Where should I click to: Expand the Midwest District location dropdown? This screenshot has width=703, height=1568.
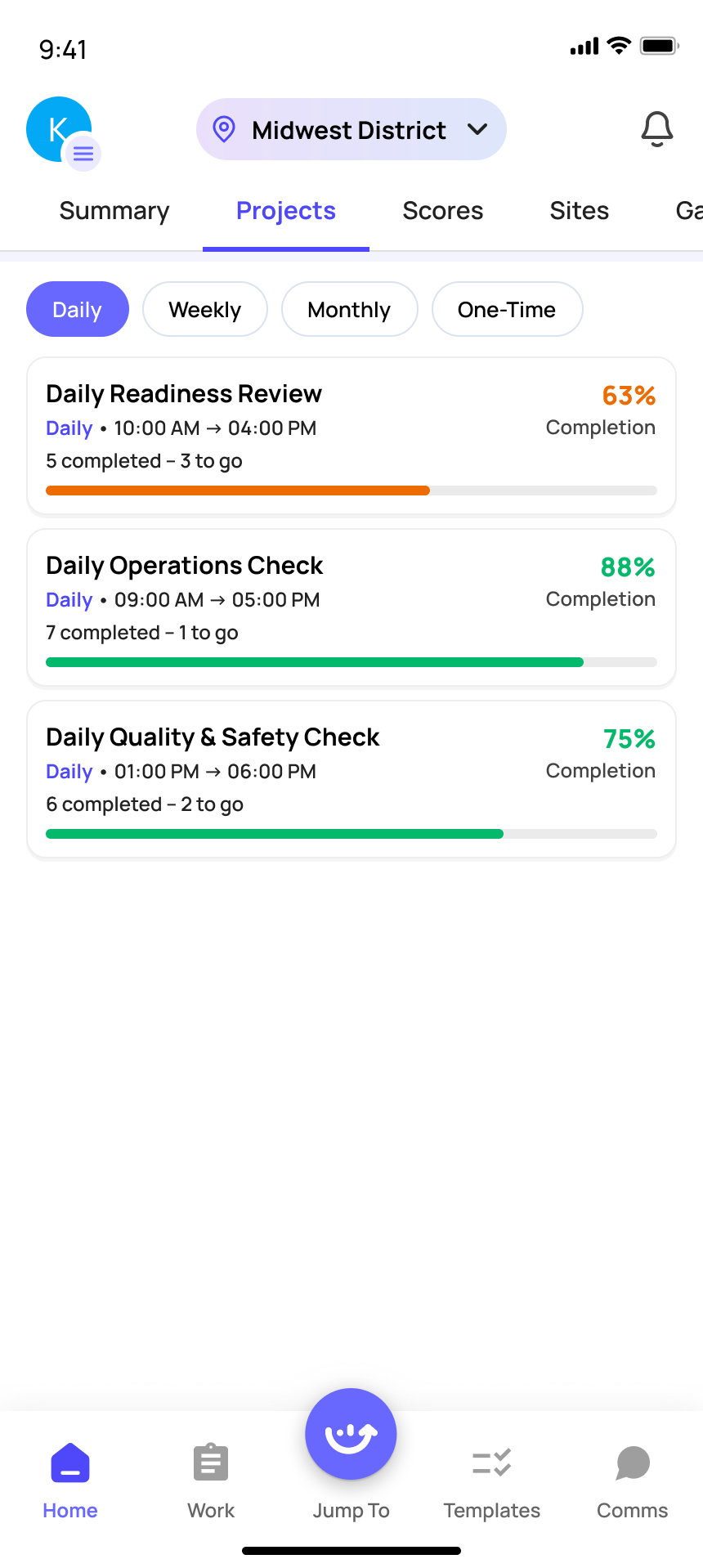coord(351,130)
